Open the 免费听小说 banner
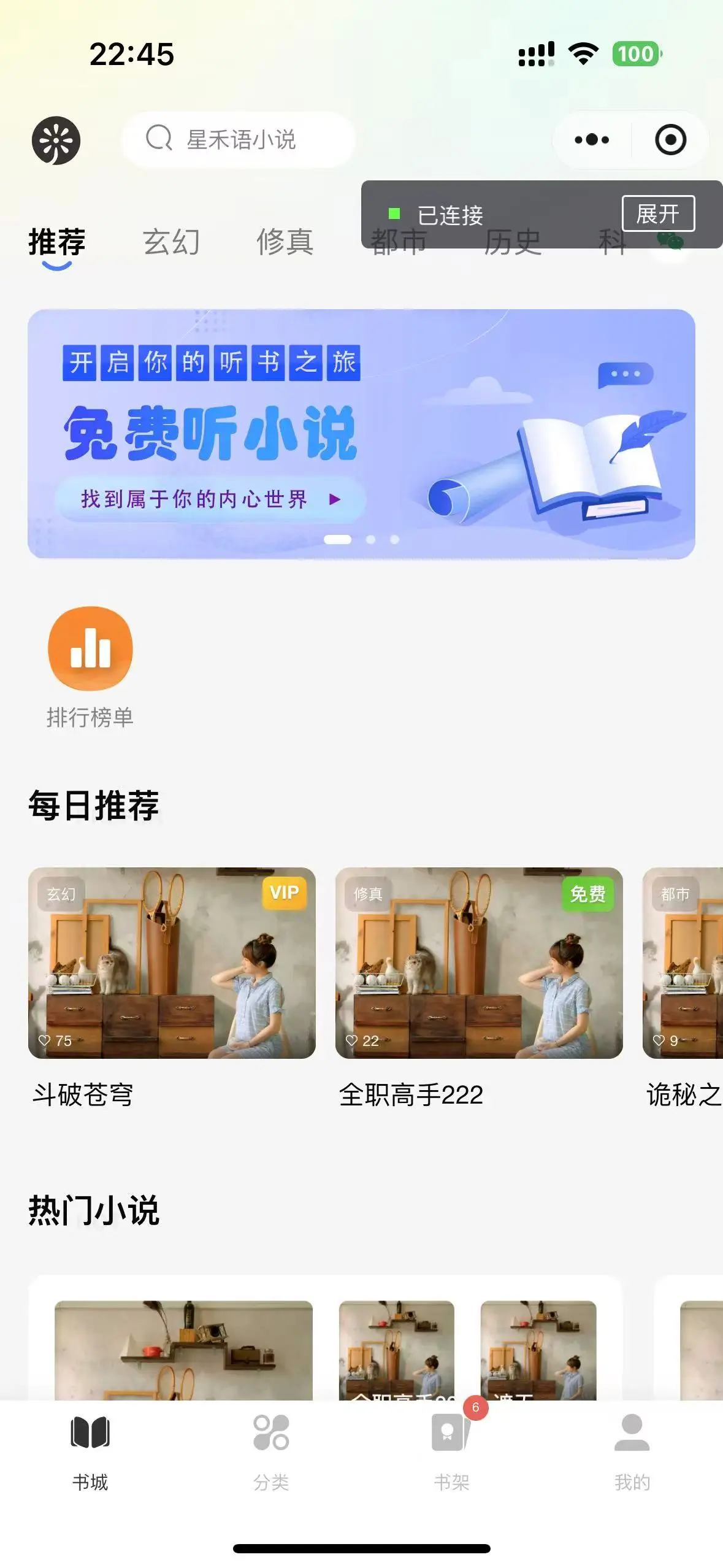 361,434
